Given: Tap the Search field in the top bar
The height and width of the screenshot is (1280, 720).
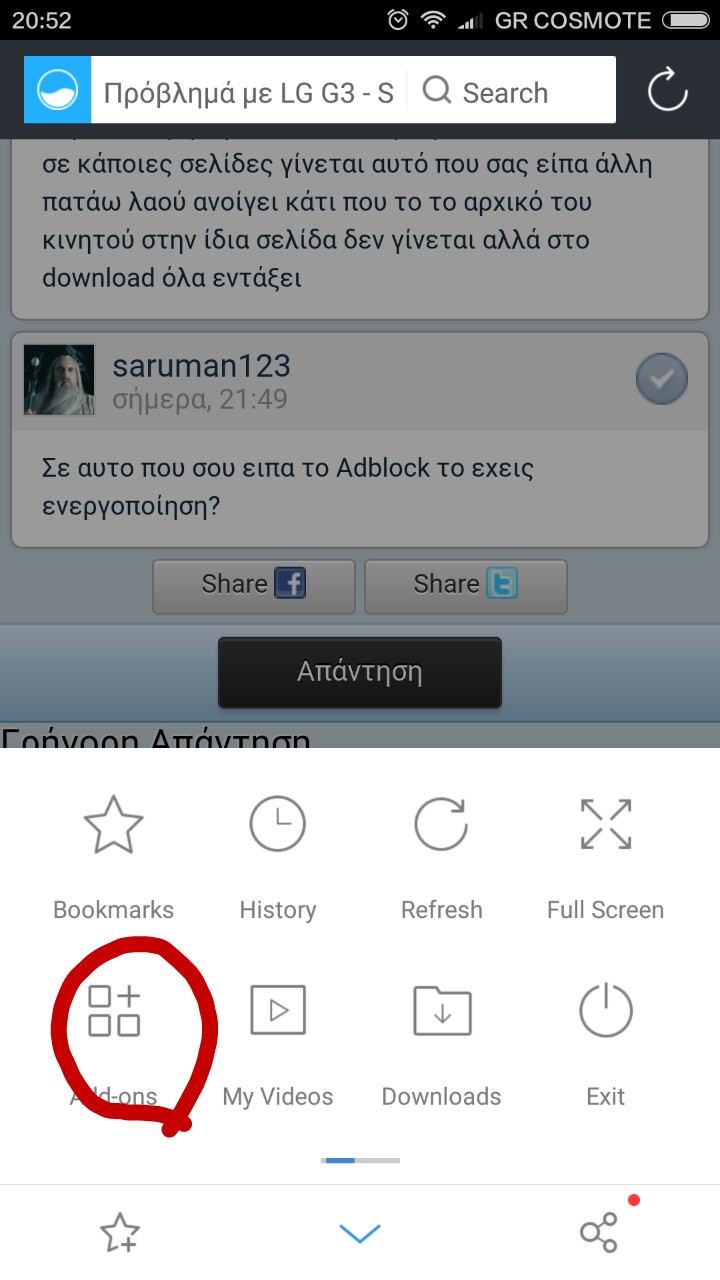Looking at the screenshot, I should [512, 93].
